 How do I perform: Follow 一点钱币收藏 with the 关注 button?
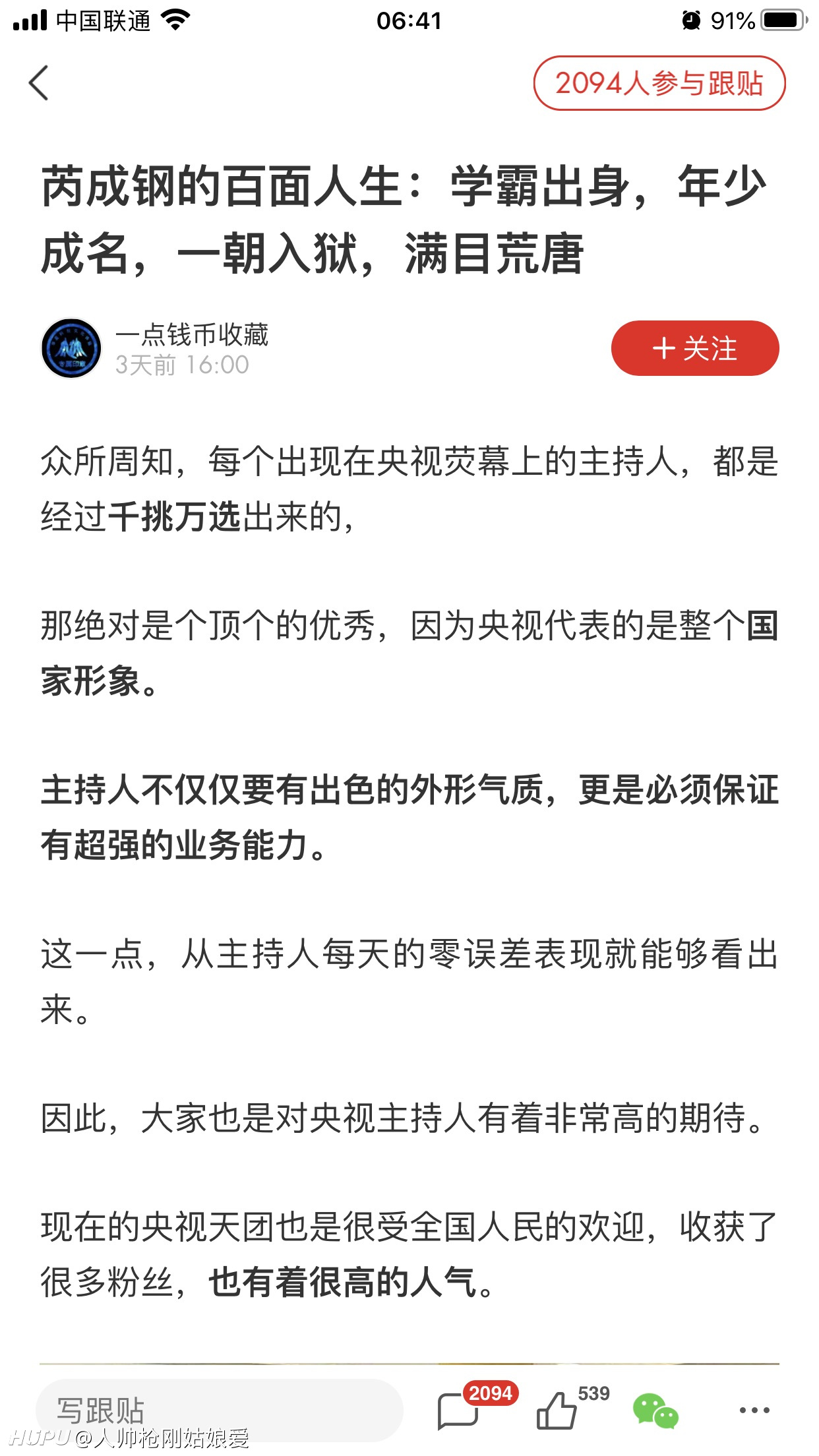click(695, 348)
